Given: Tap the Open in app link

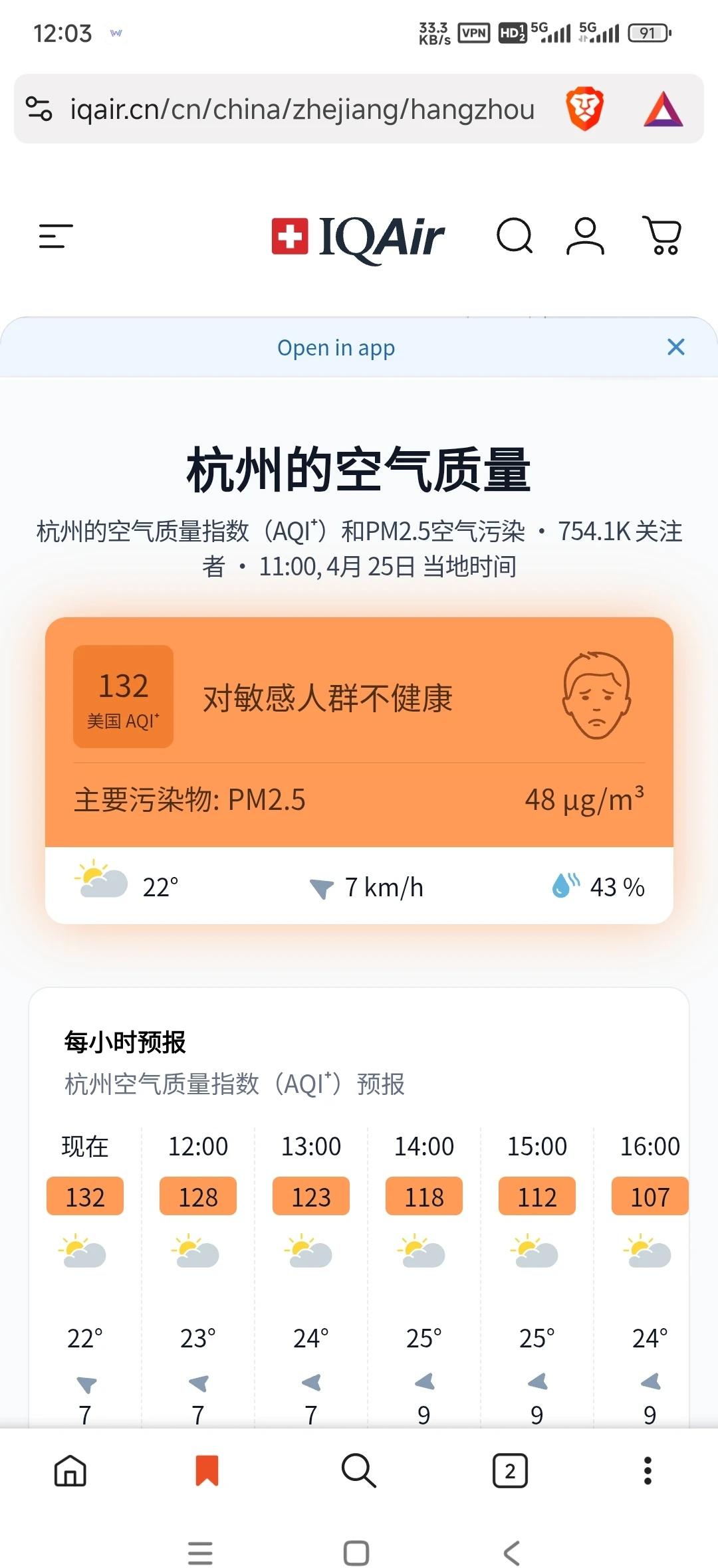Looking at the screenshot, I should click(336, 347).
